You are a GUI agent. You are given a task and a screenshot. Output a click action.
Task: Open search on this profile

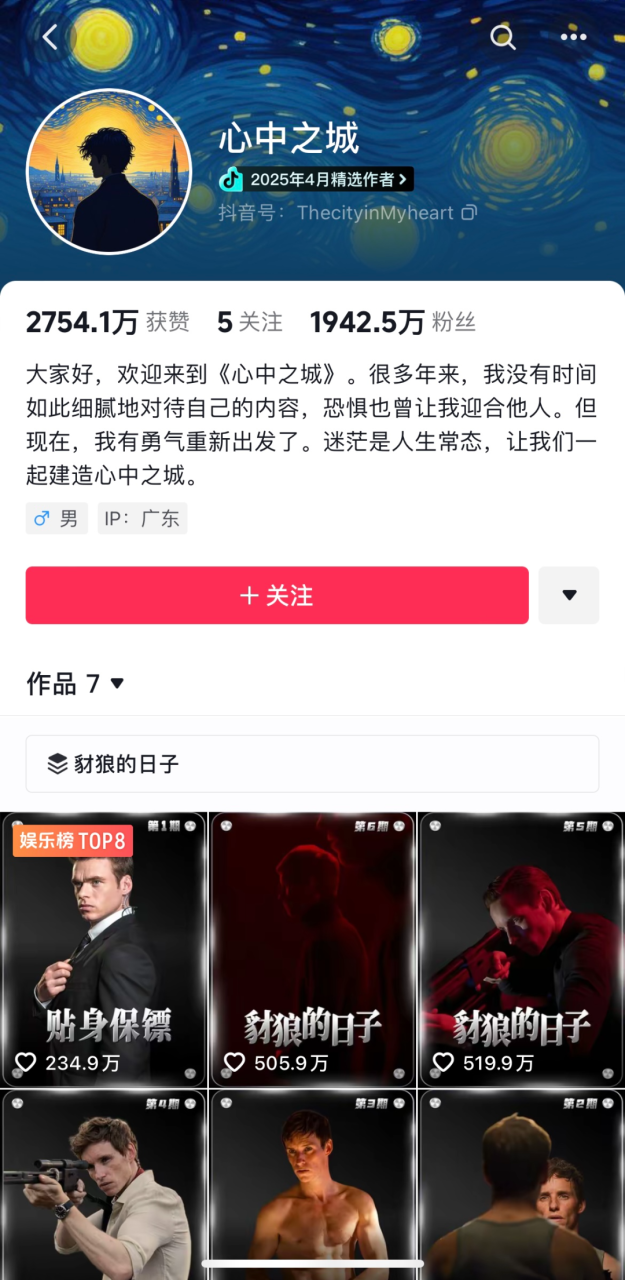(x=502, y=38)
